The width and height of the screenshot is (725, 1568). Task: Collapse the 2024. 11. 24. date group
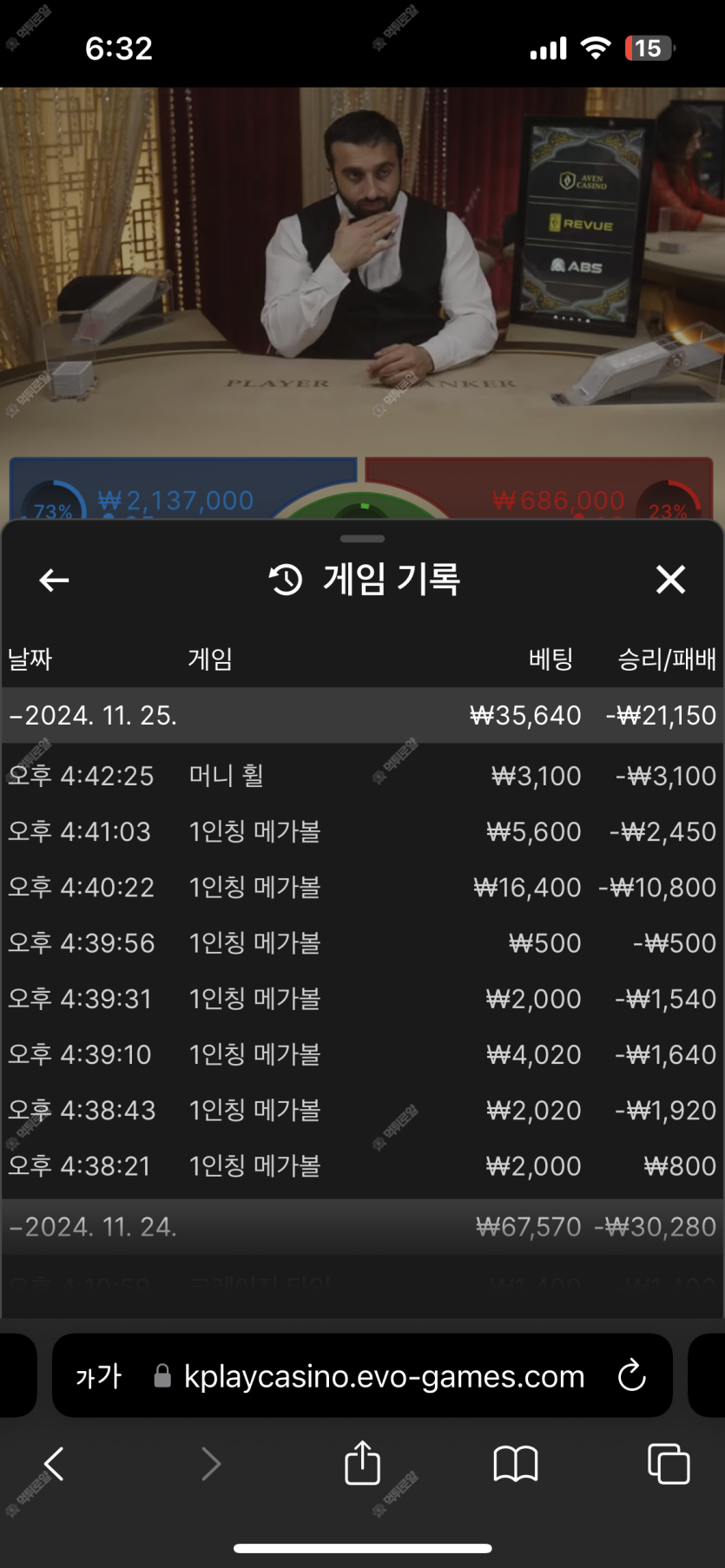click(x=94, y=1226)
